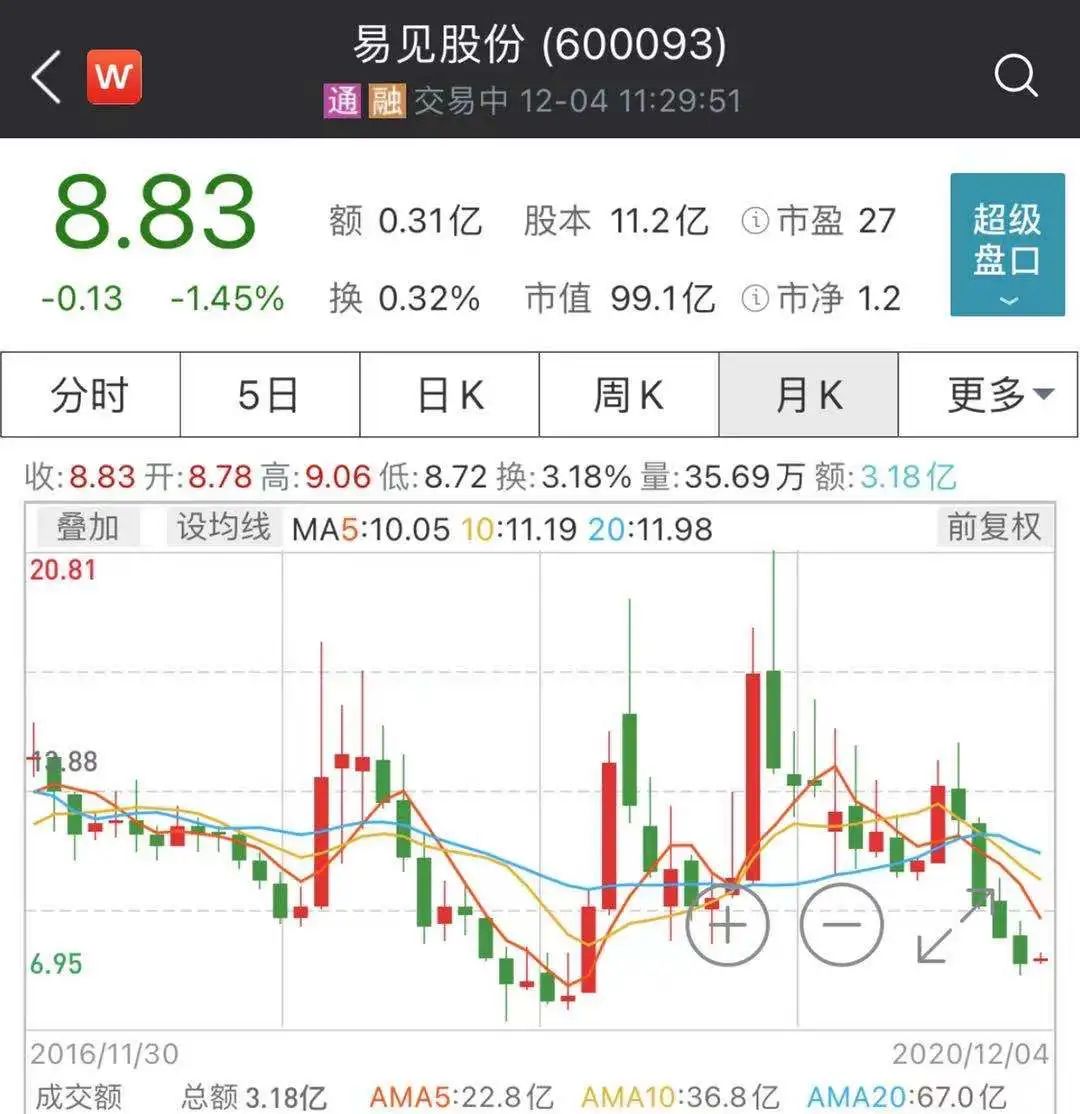Tap the 市盈 info icon
The image size is (1080, 1114).
(x=754, y=221)
